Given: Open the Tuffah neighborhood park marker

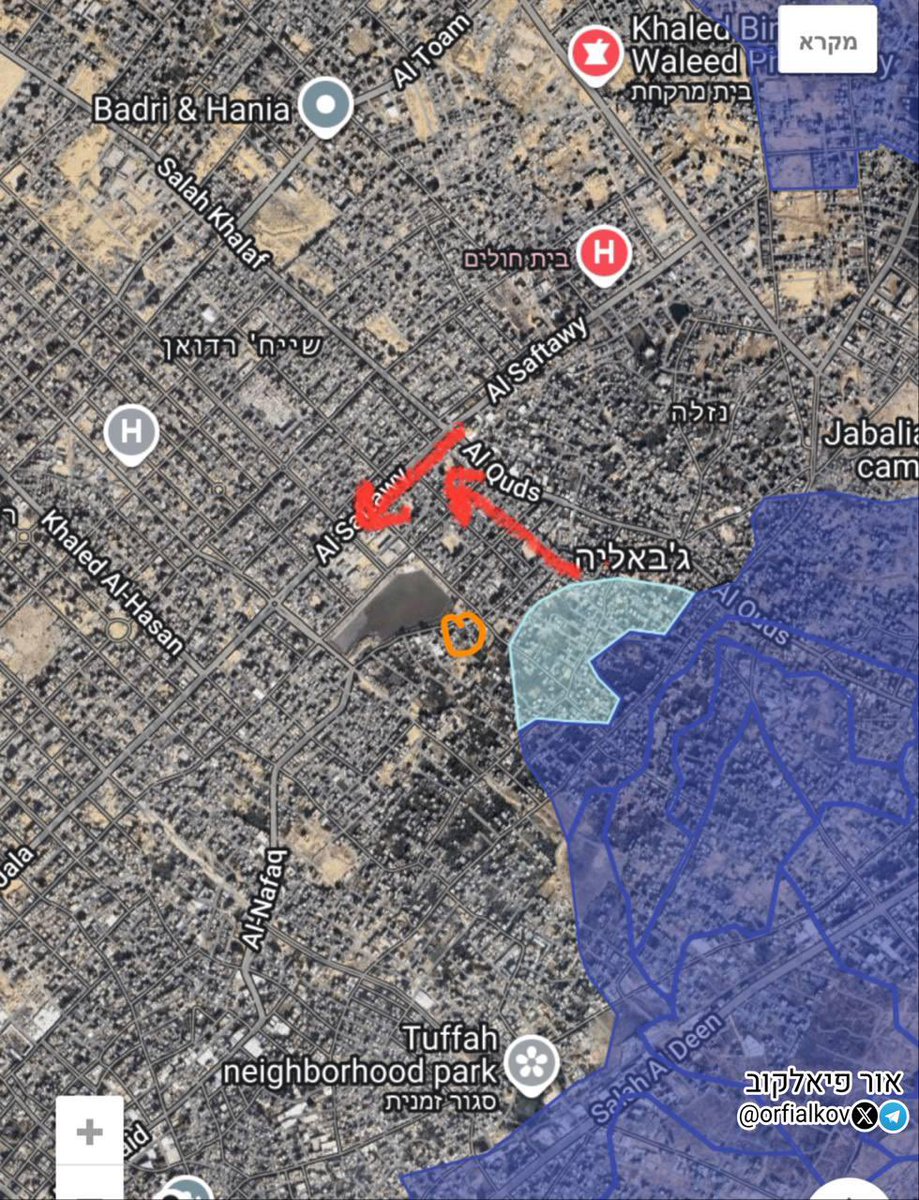Looking at the screenshot, I should click(531, 1064).
